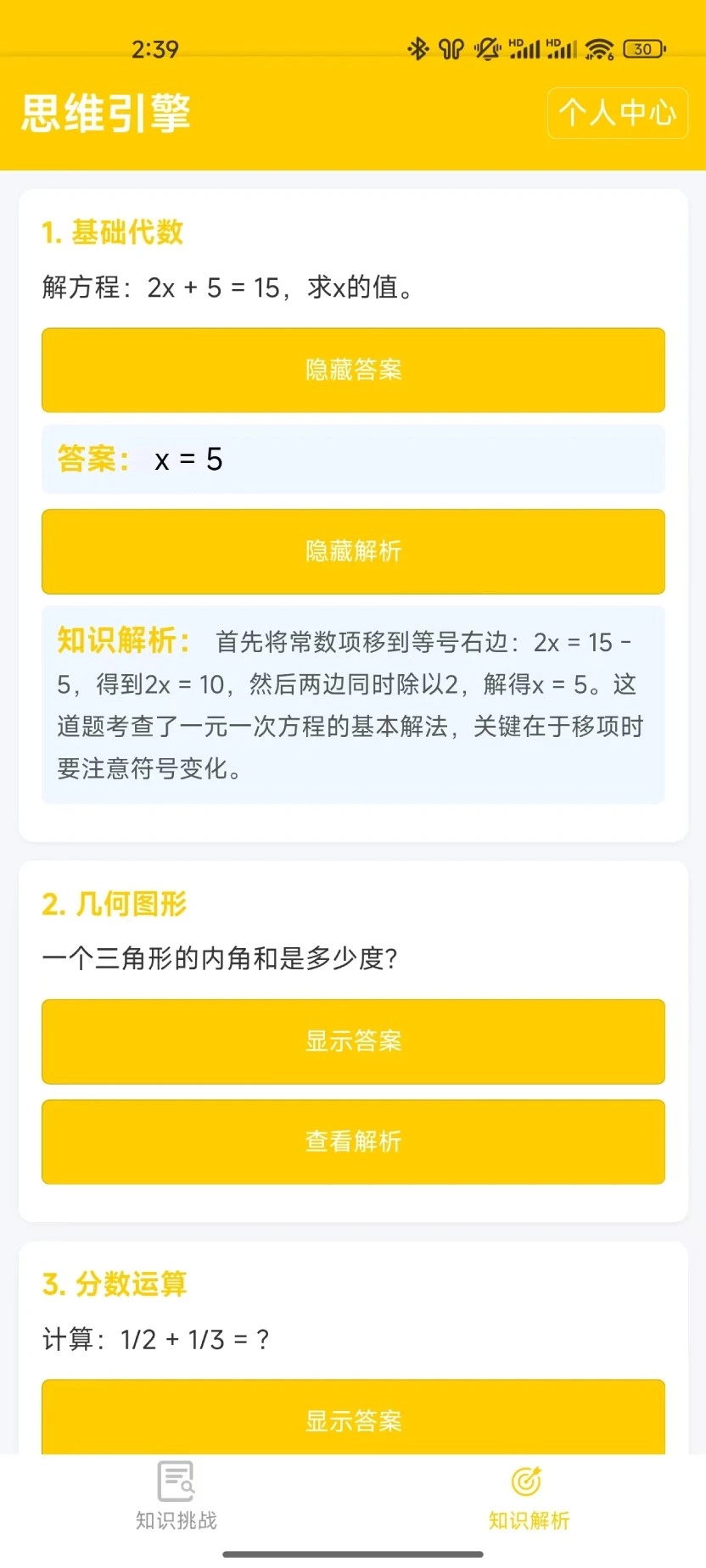Select the 知识挑战 document icon
Viewport: 706px width, 1568px height.
[x=176, y=1478]
